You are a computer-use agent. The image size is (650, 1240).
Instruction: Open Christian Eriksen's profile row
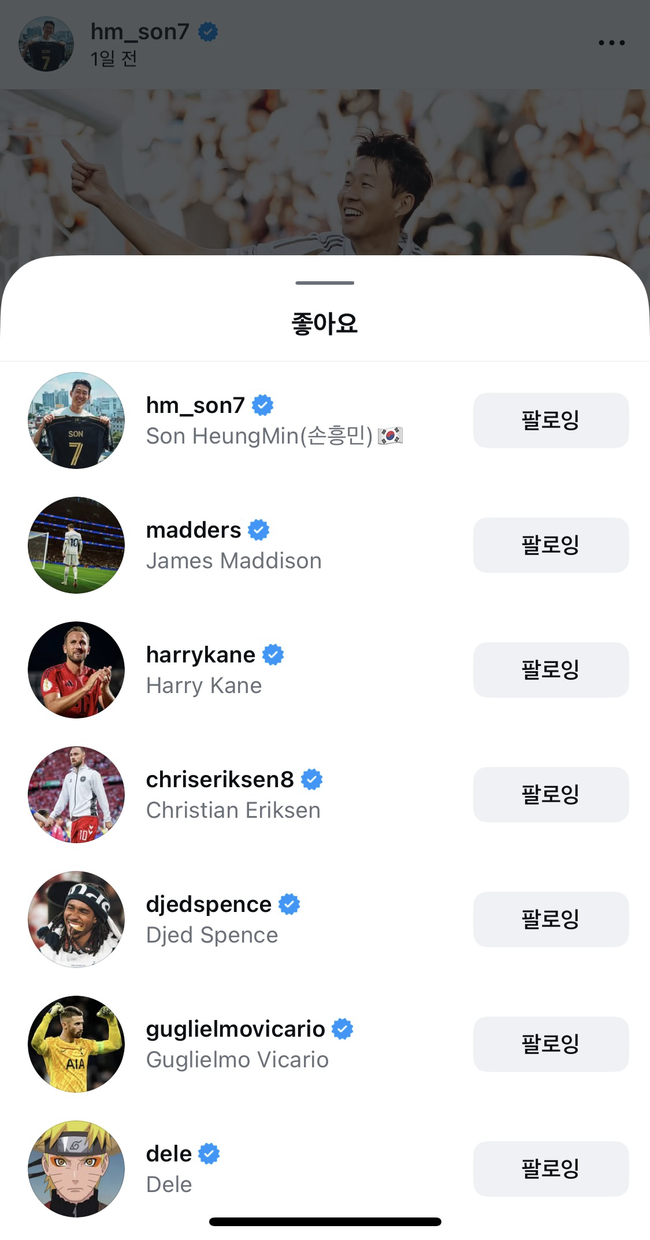pyautogui.click(x=233, y=795)
